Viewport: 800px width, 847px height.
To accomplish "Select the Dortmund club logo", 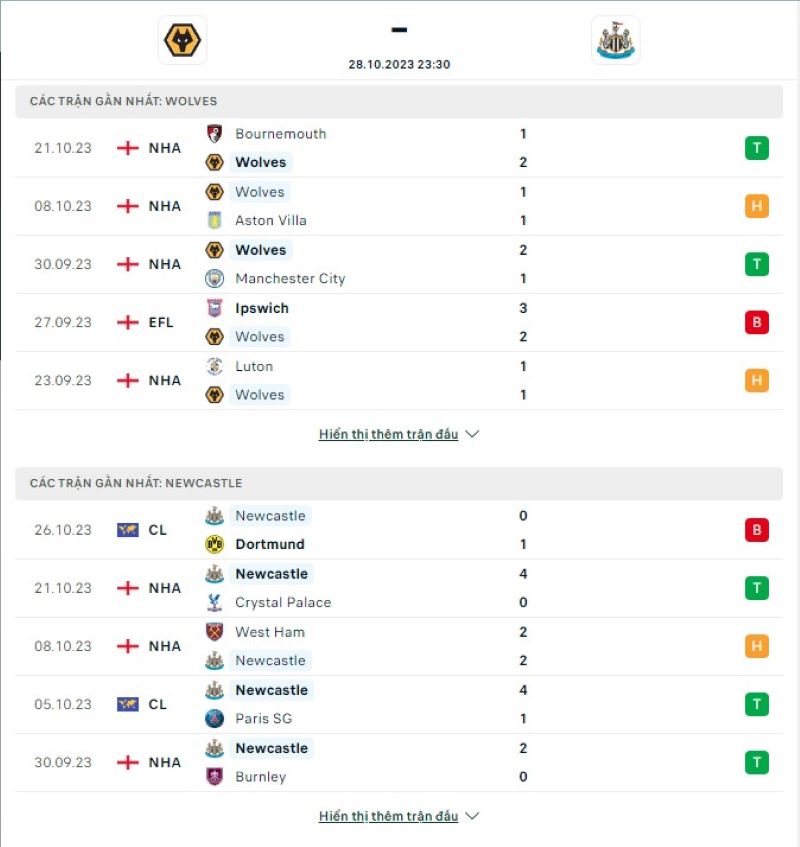I will (x=216, y=544).
